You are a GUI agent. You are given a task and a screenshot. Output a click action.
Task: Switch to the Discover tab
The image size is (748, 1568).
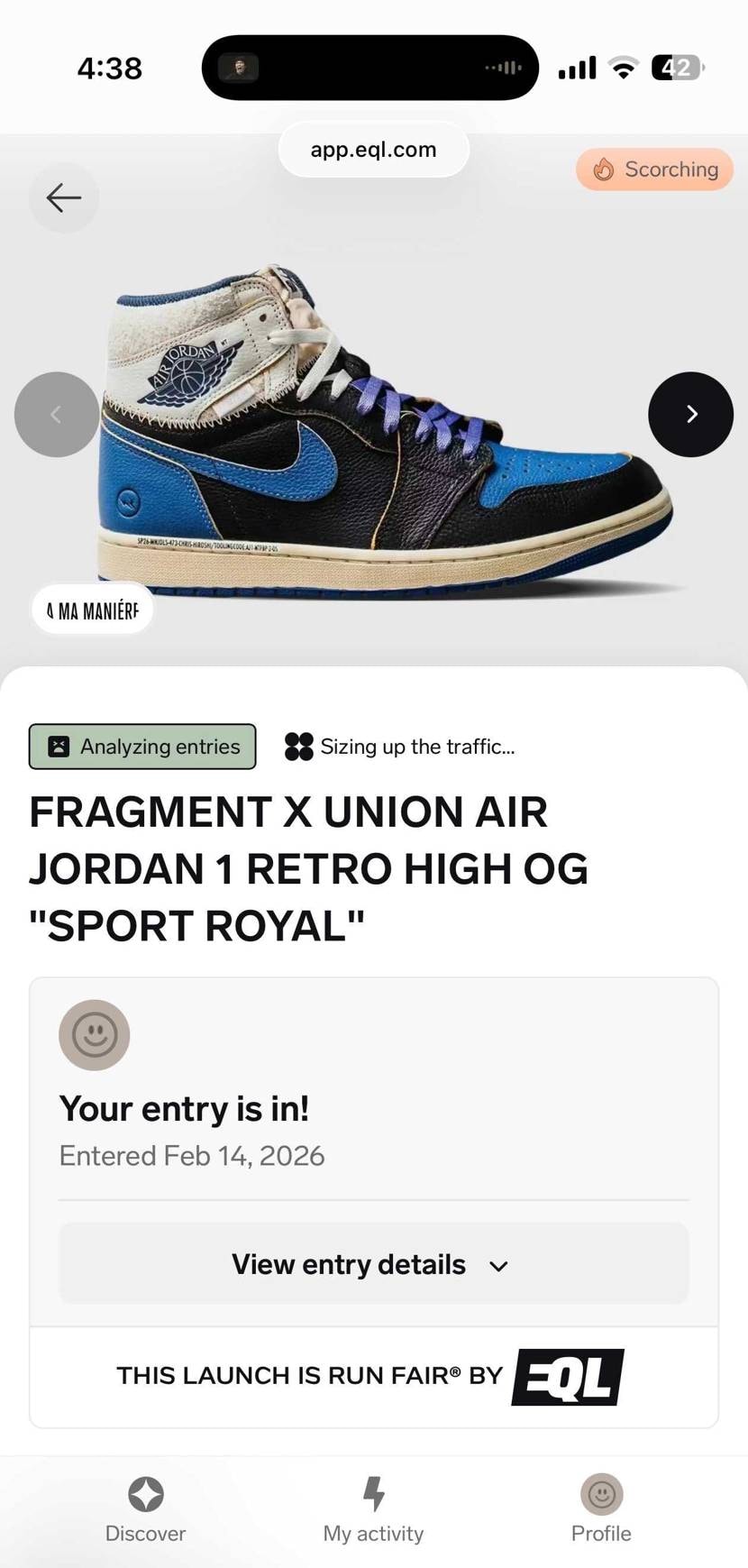pyautogui.click(x=145, y=1509)
